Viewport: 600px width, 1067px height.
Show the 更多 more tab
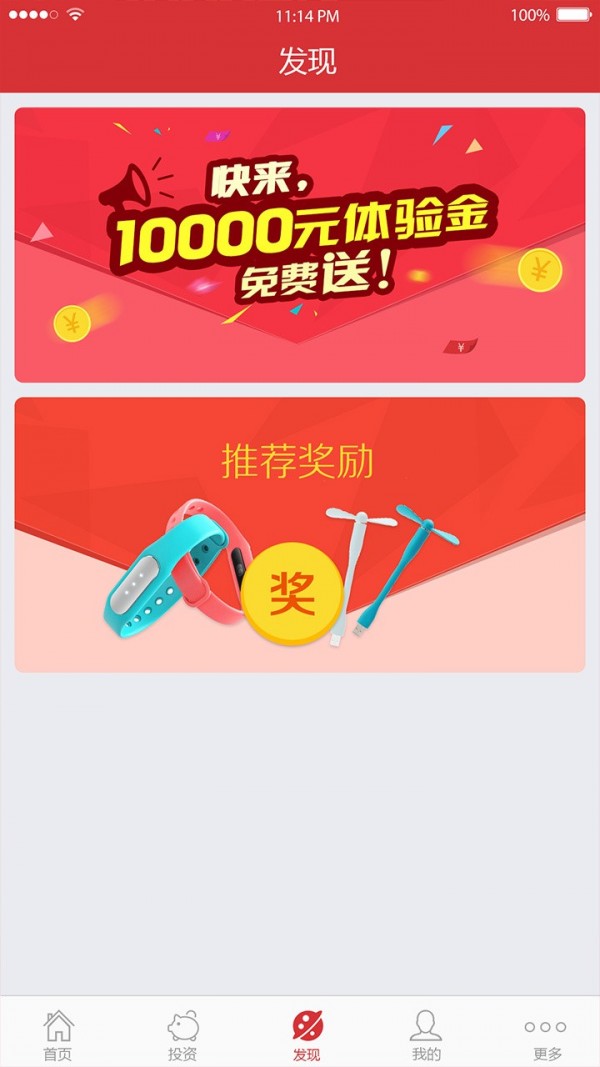(x=546, y=1035)
